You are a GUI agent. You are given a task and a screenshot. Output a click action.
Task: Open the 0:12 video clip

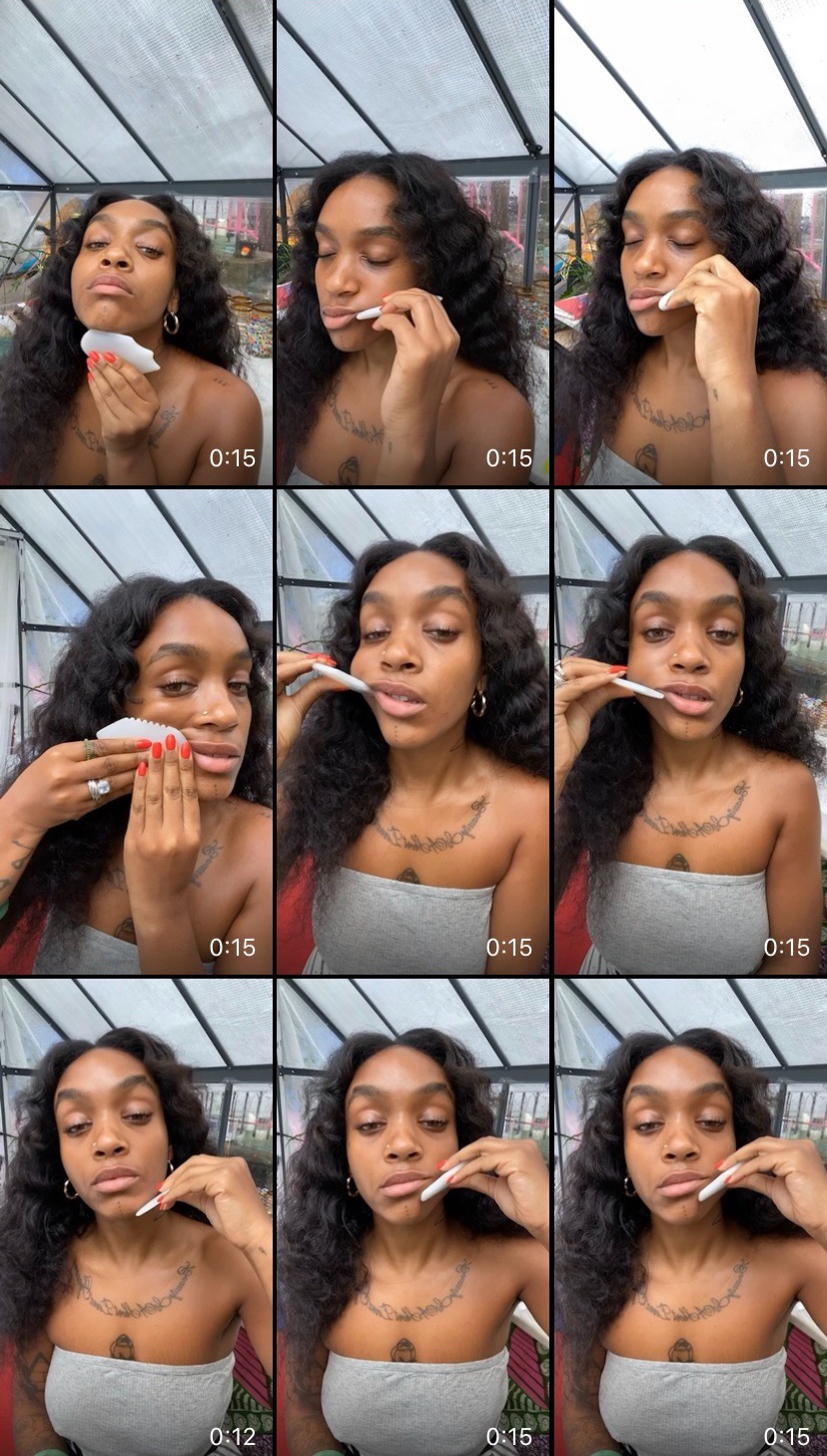tap(137, 1216)
